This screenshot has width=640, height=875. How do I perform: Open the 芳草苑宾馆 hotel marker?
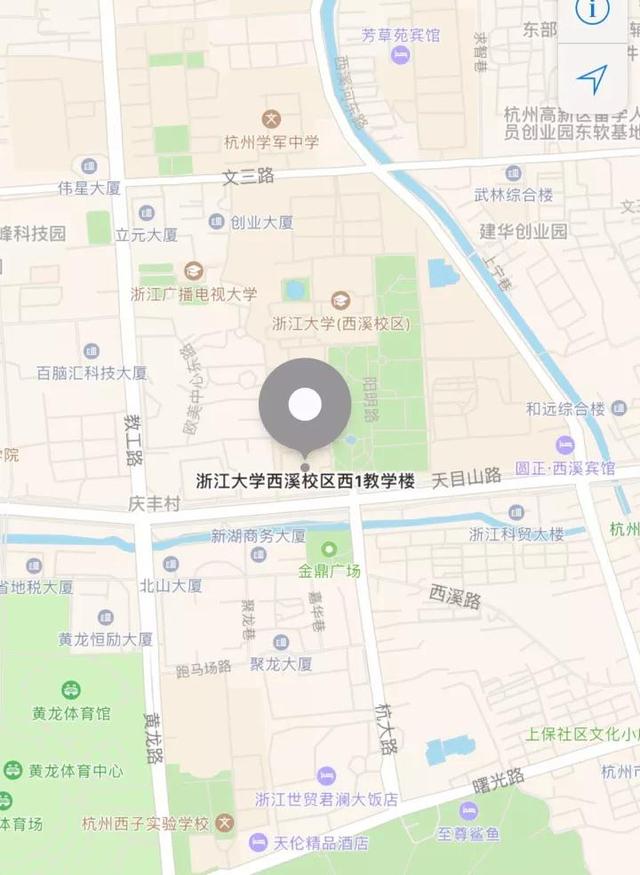click(401, 56)
